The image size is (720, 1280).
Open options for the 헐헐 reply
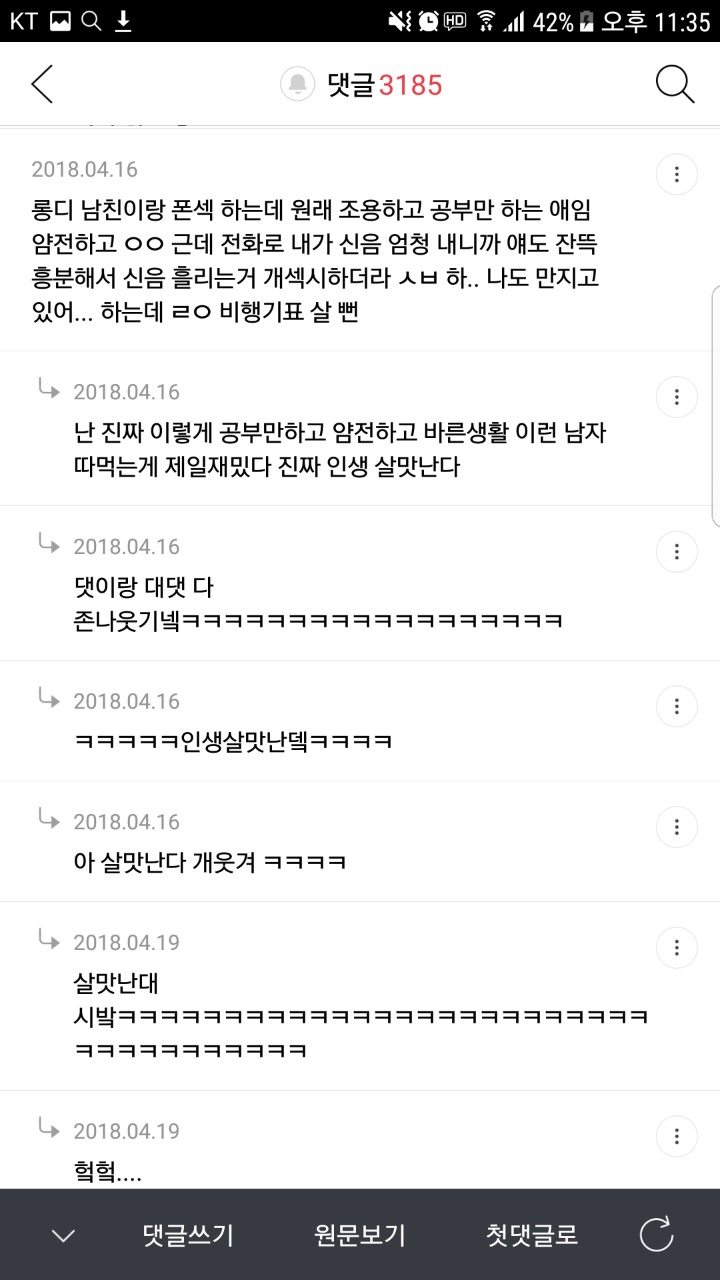click(677, 1136)
